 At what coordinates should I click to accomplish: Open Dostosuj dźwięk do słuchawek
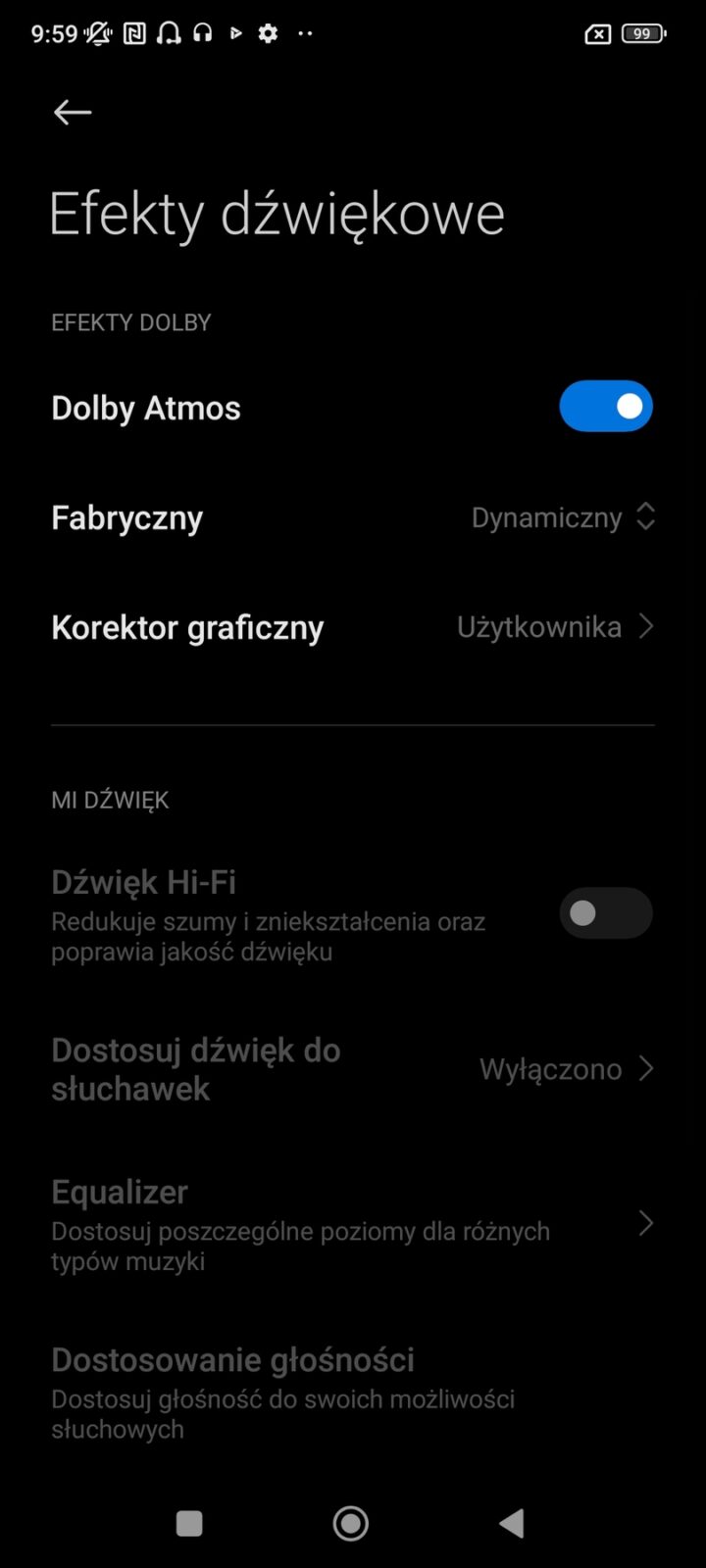pyautogui.click(x=353, y=1068)
